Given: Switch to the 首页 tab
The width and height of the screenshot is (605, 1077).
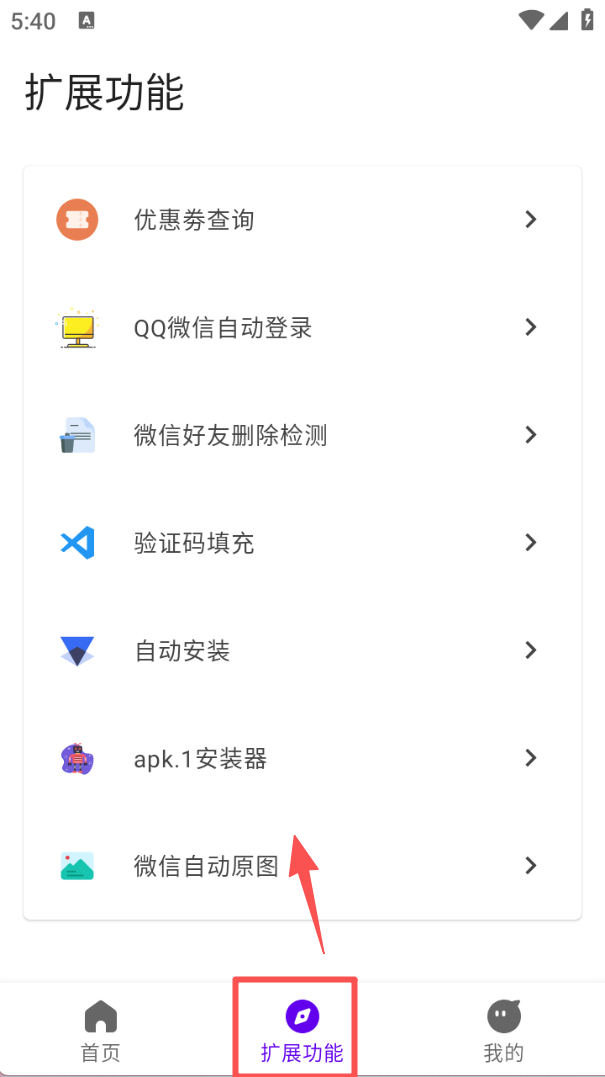Looking at the screenshot, I should point(101,1031).
